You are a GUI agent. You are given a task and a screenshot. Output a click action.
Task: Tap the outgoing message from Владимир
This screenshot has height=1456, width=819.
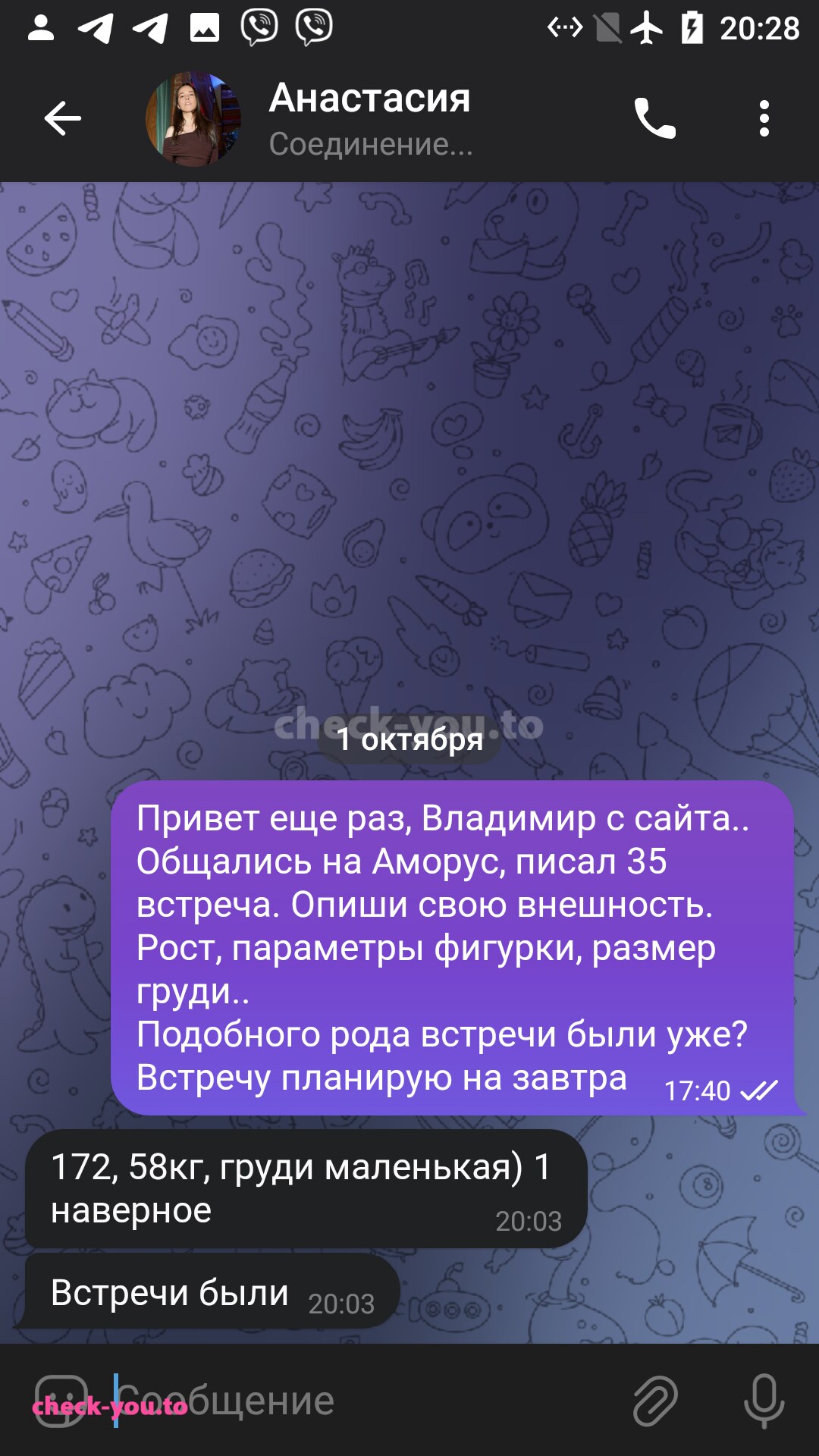[453, 948]
